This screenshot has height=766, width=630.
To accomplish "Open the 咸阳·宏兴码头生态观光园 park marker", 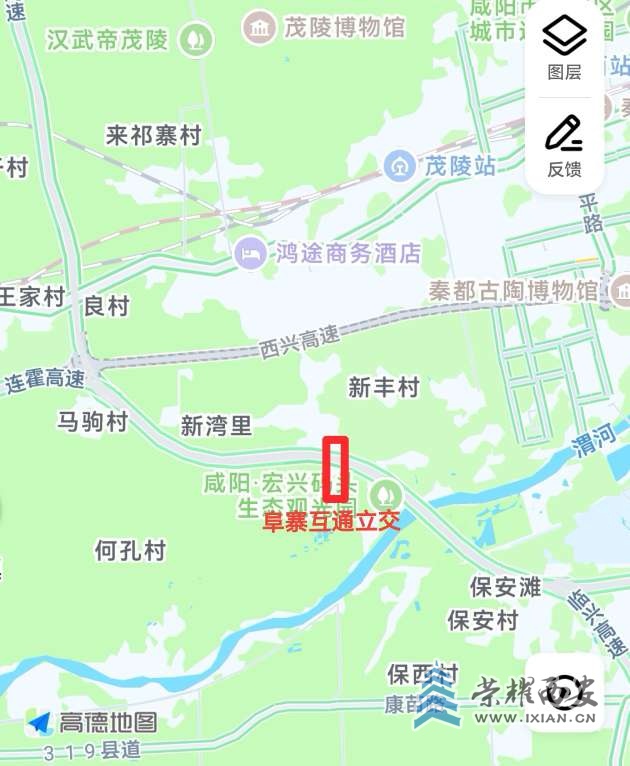I will pyautogui.click(x=384, y=493).
